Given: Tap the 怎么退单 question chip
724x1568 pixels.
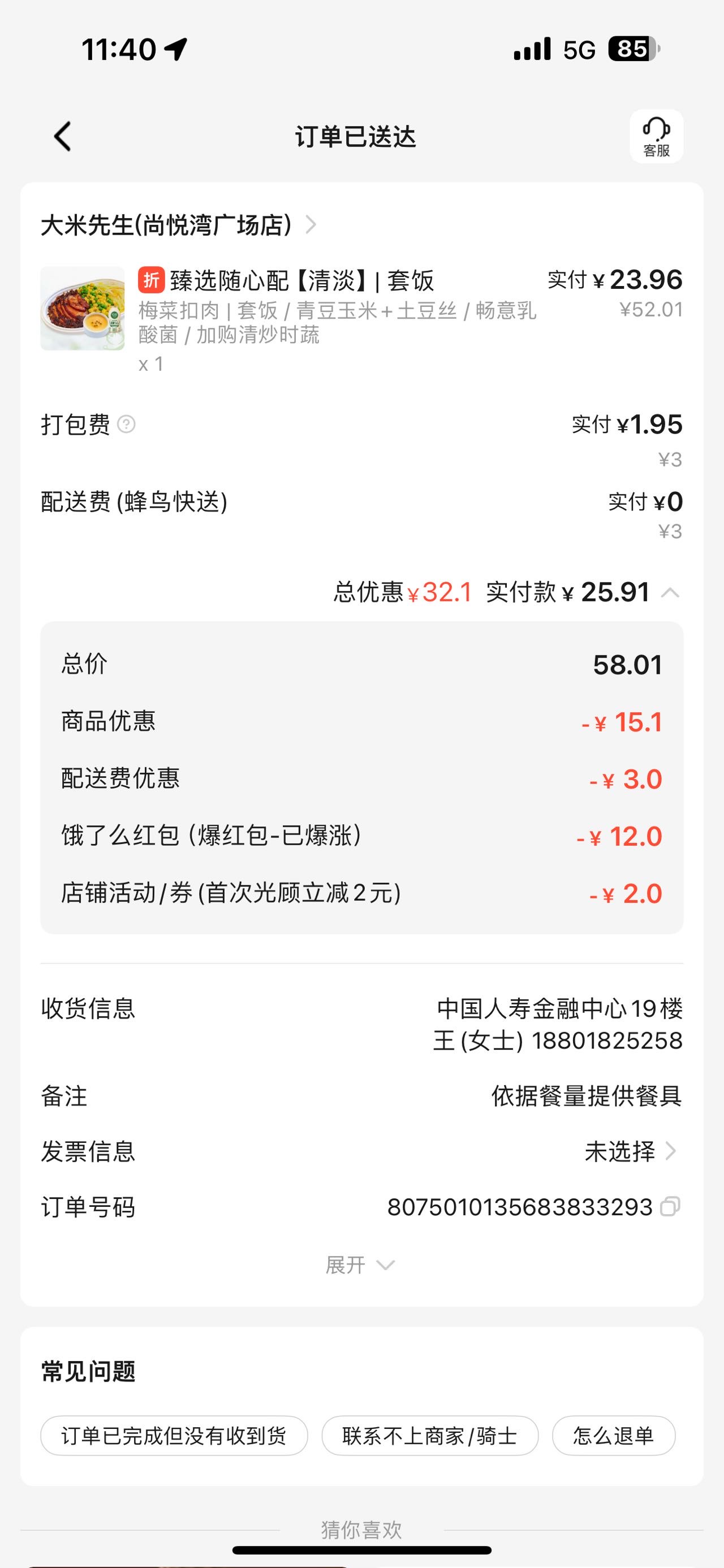Looking at the screenshot, I should 614,1436.
